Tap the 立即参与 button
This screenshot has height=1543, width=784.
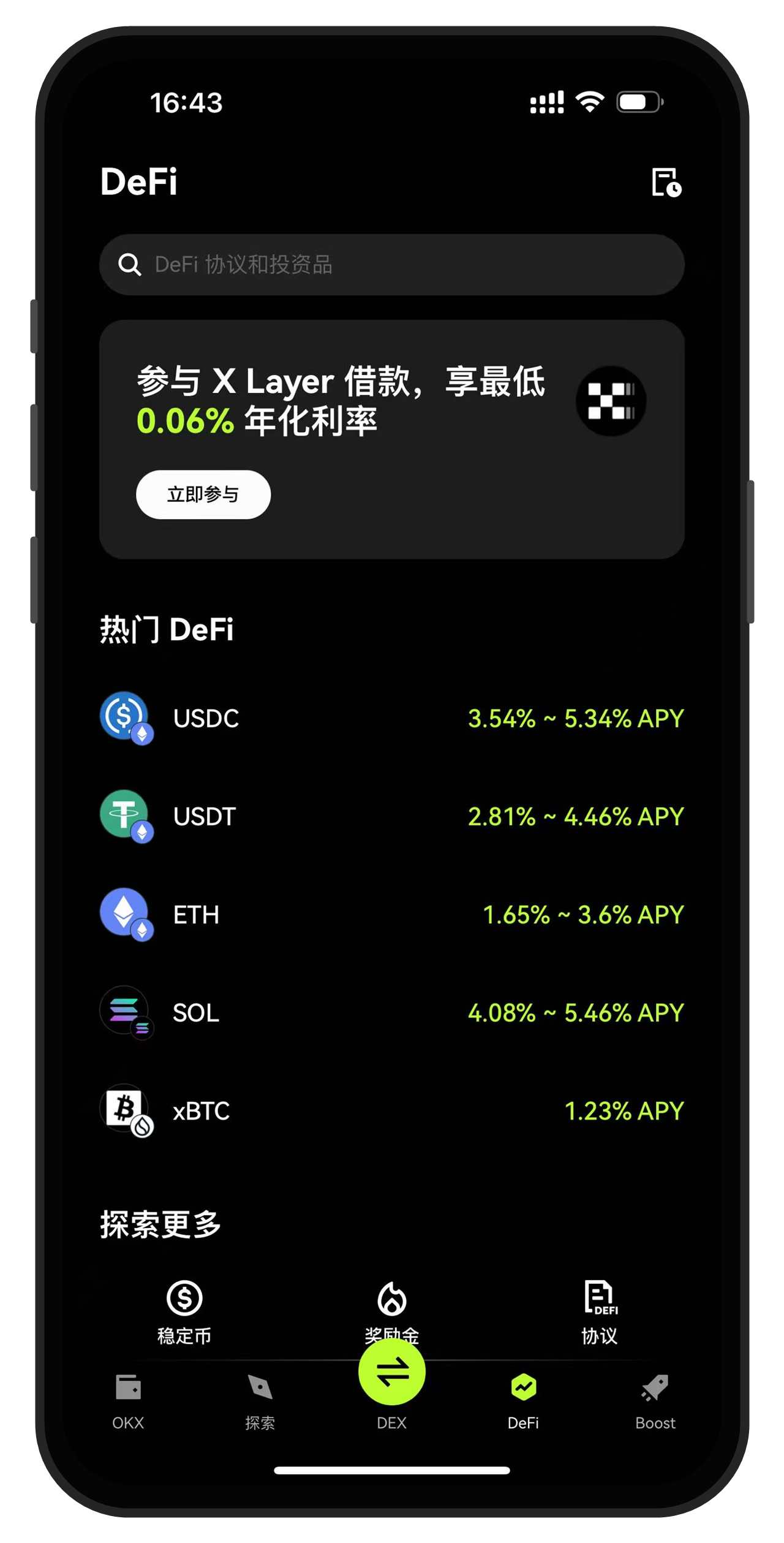203,495
